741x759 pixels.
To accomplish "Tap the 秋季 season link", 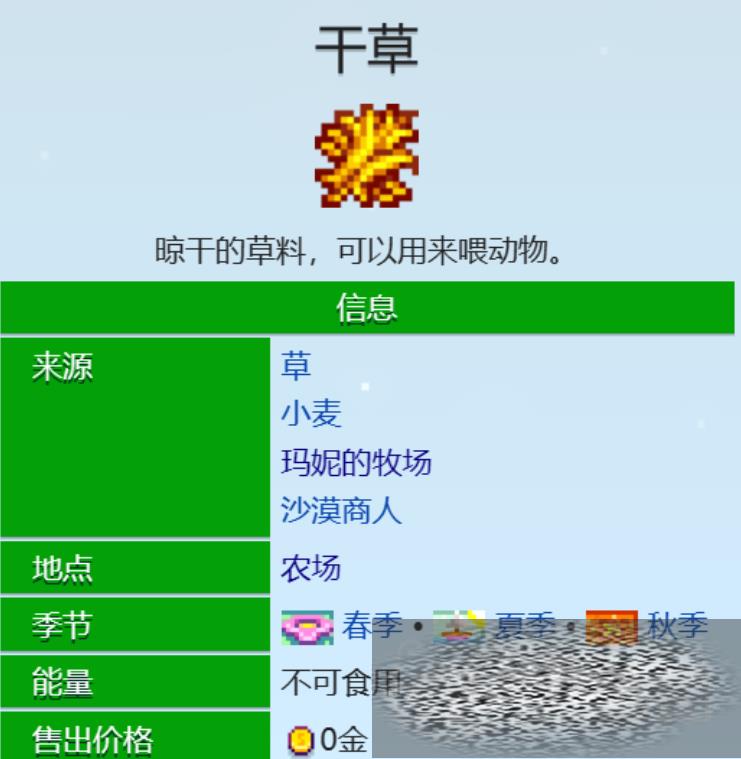I will [677, 627].
